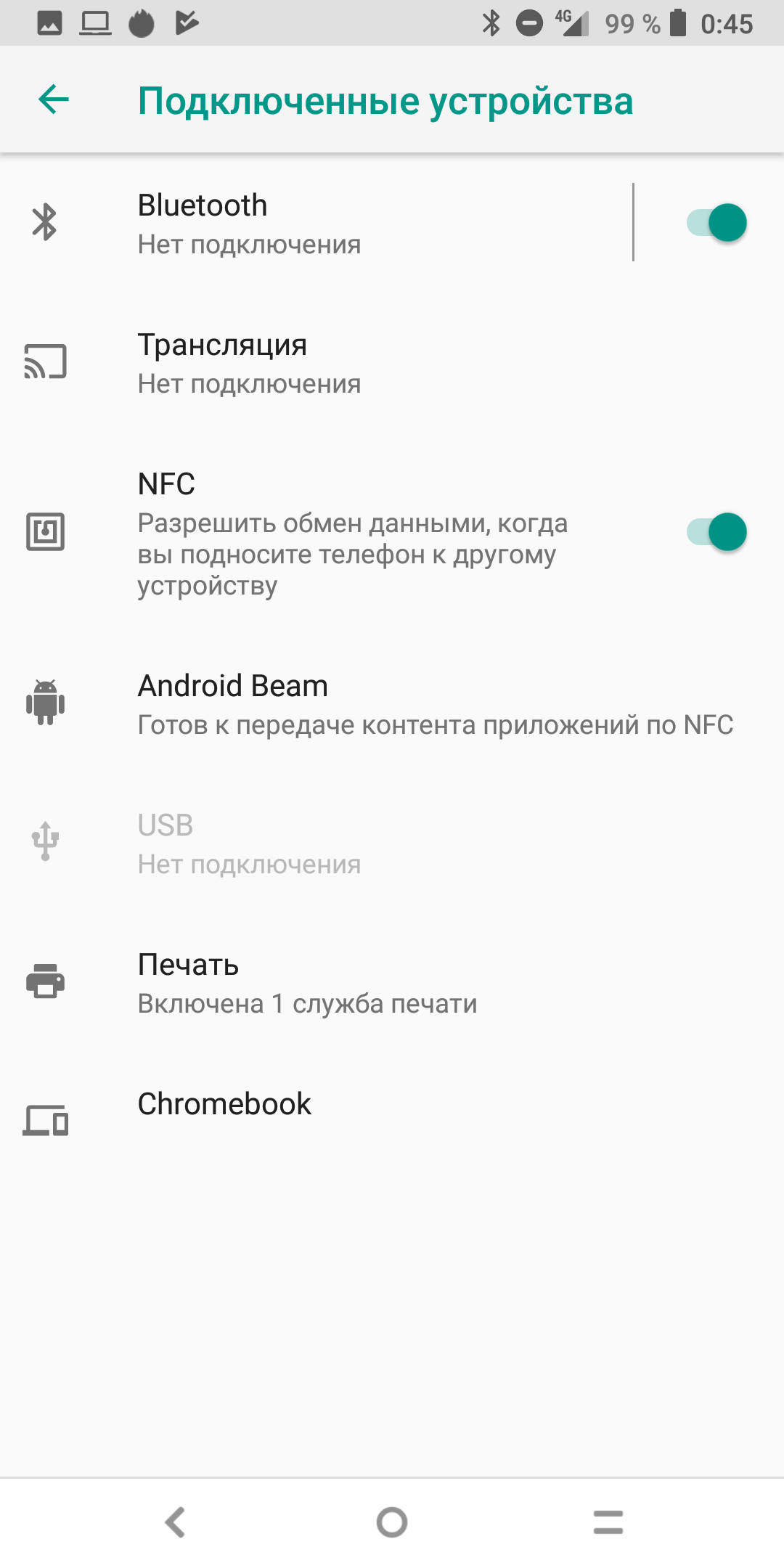Open the Bluetooth settings row
The height and width of the screenshot is (1568, 784).
coord(316,222)
